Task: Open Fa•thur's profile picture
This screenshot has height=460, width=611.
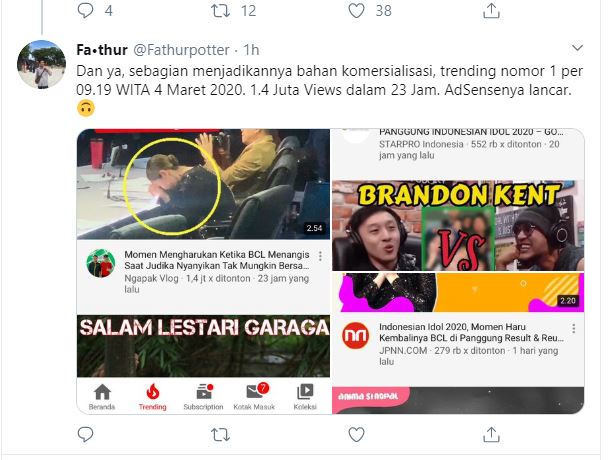Action: click(x=40, y=66)
